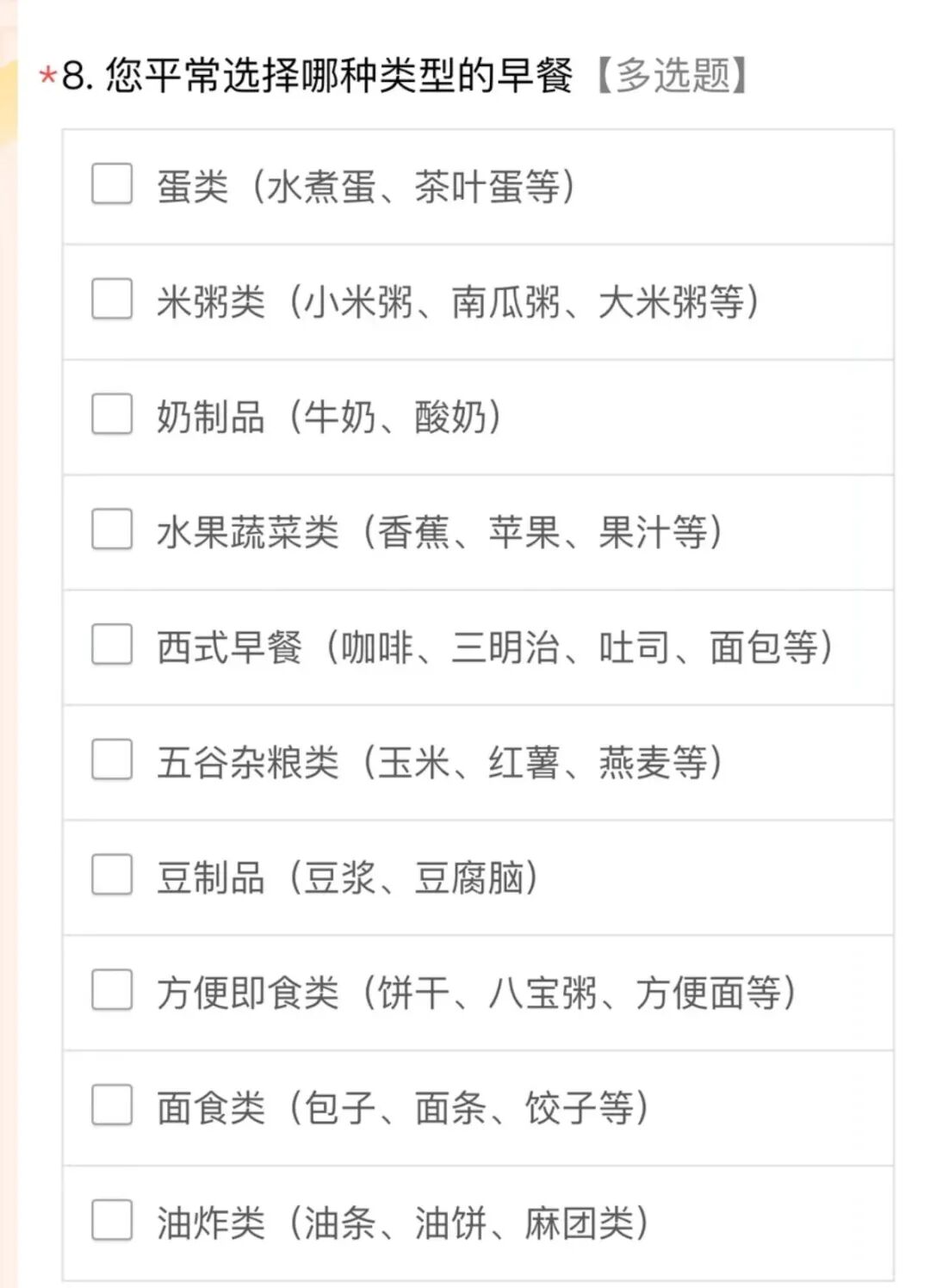Select the 米粥类 answer row
The height and width of the screenshot is (1288, 930).
(x=456, y=301)
